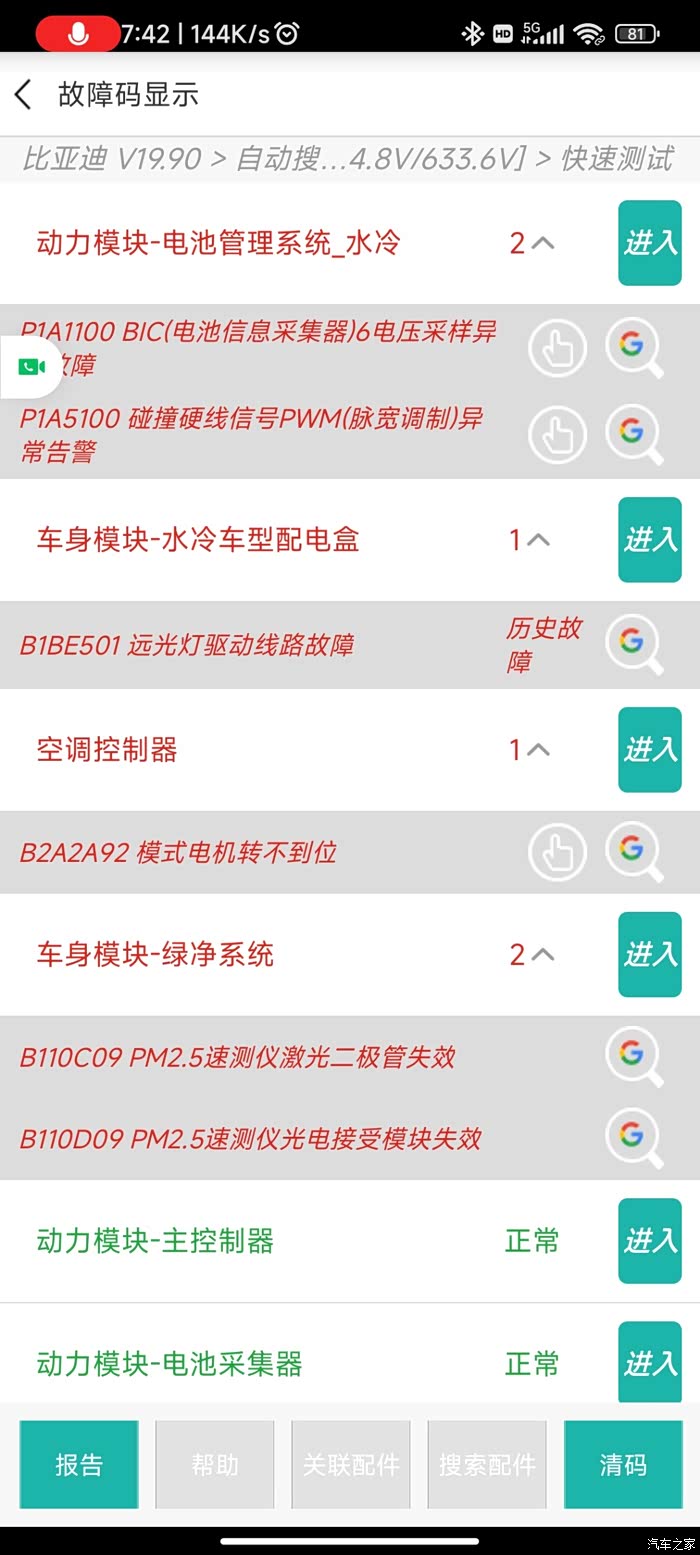The height and width of the screenshot is (1555, 700).
Task: Enter 动力模块-主控制器 module
Action: pos(650,1241)
